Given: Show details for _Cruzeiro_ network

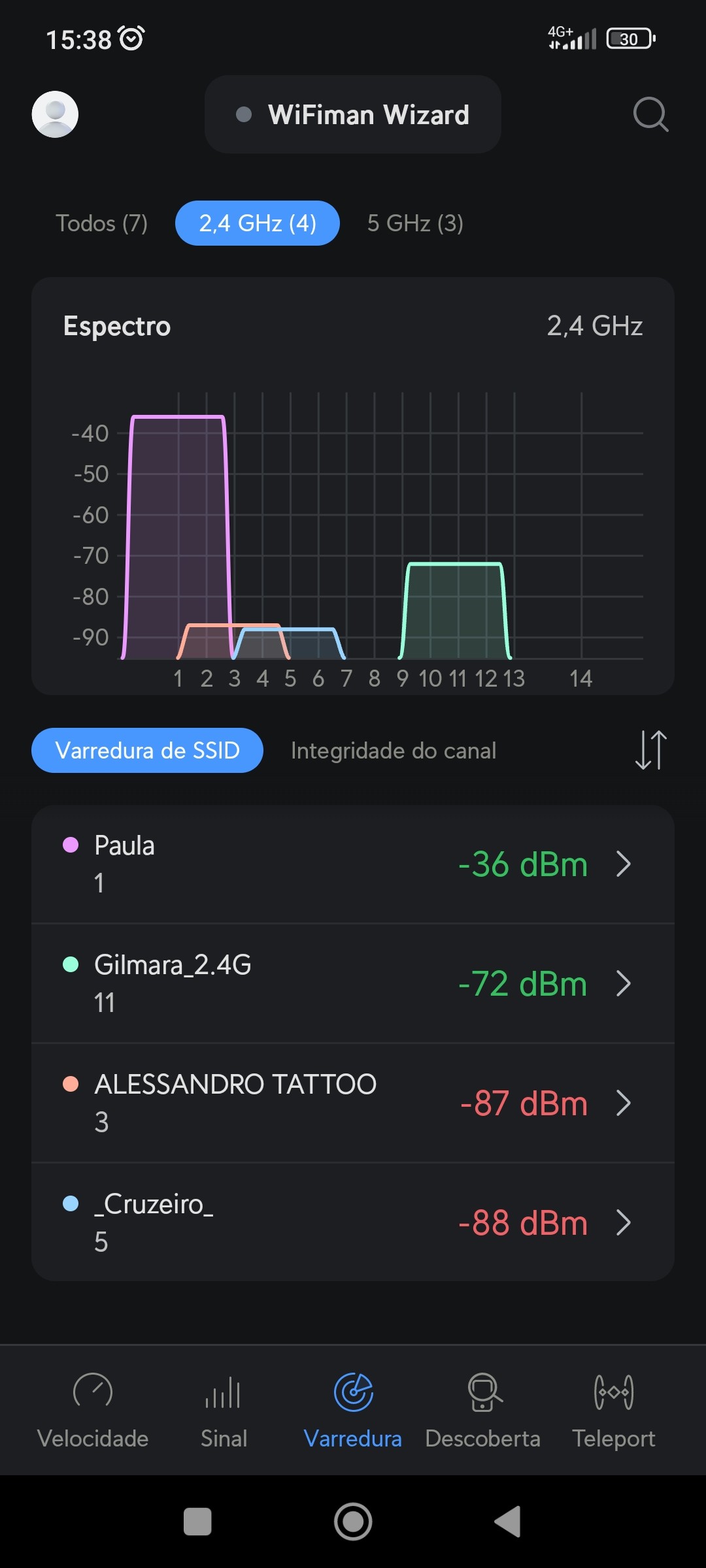Looking at the screenshot, I should 353,1222.
